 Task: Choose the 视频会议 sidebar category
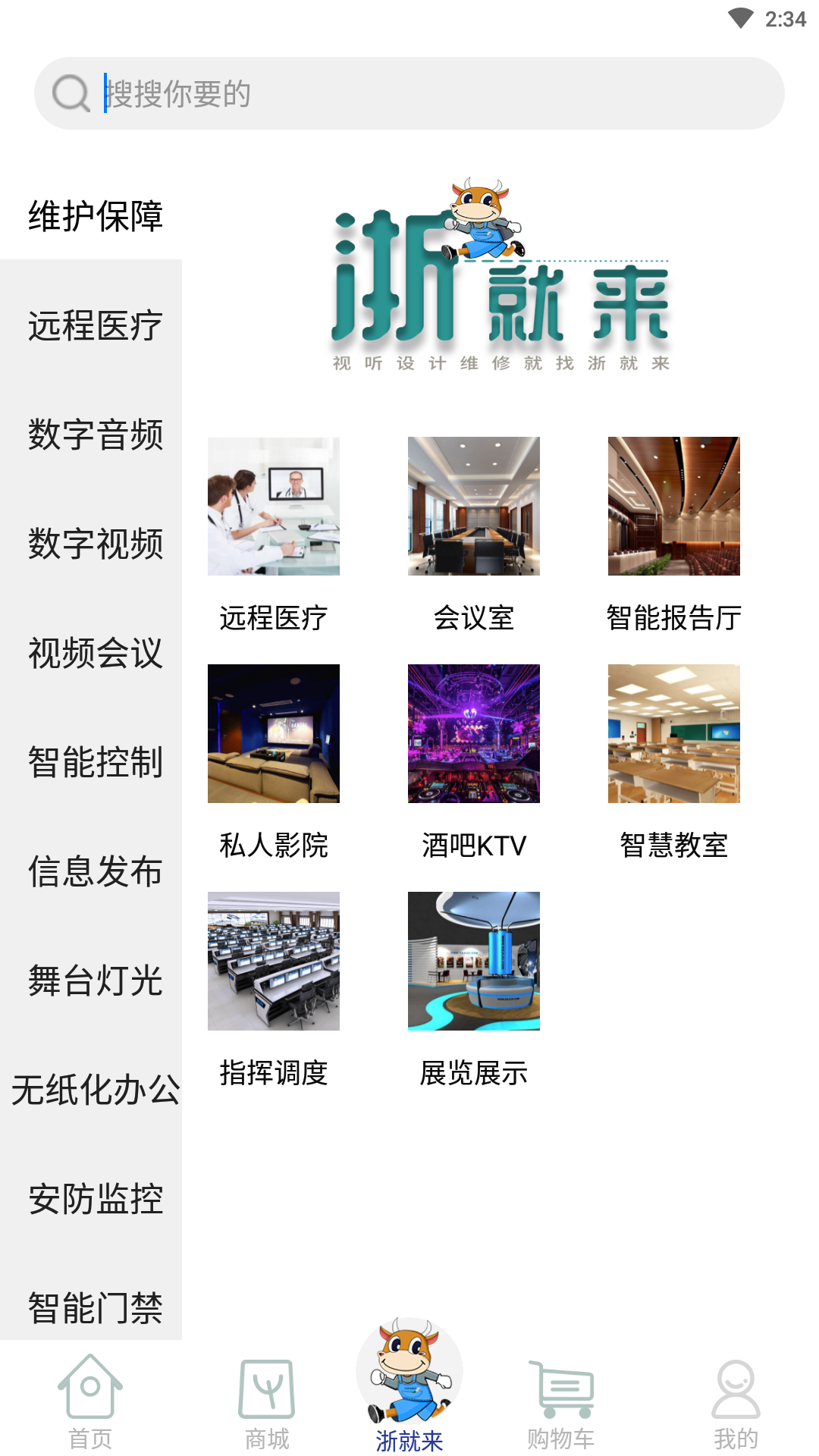point(95,654)
